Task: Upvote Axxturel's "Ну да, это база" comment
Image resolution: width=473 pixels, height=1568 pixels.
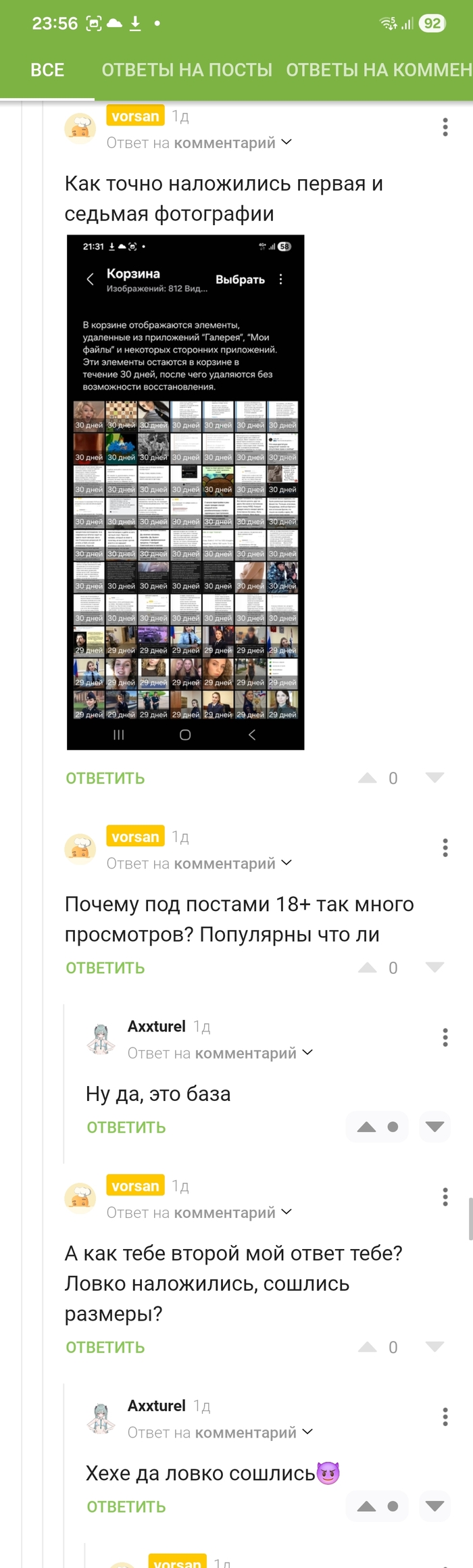Action: pyautogui.click(x=367, y=1127)
